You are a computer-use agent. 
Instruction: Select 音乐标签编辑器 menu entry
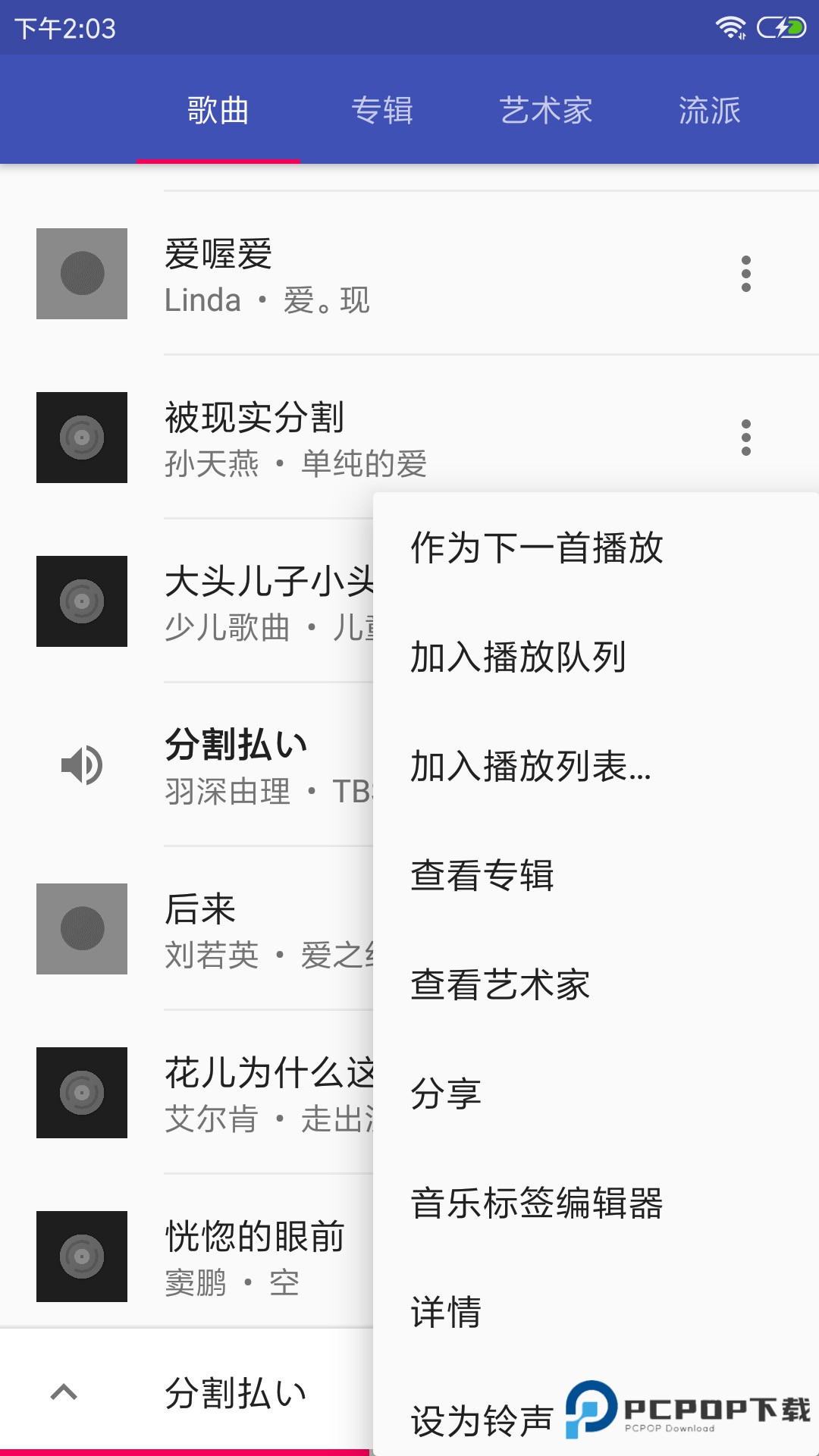(538, 1201)
